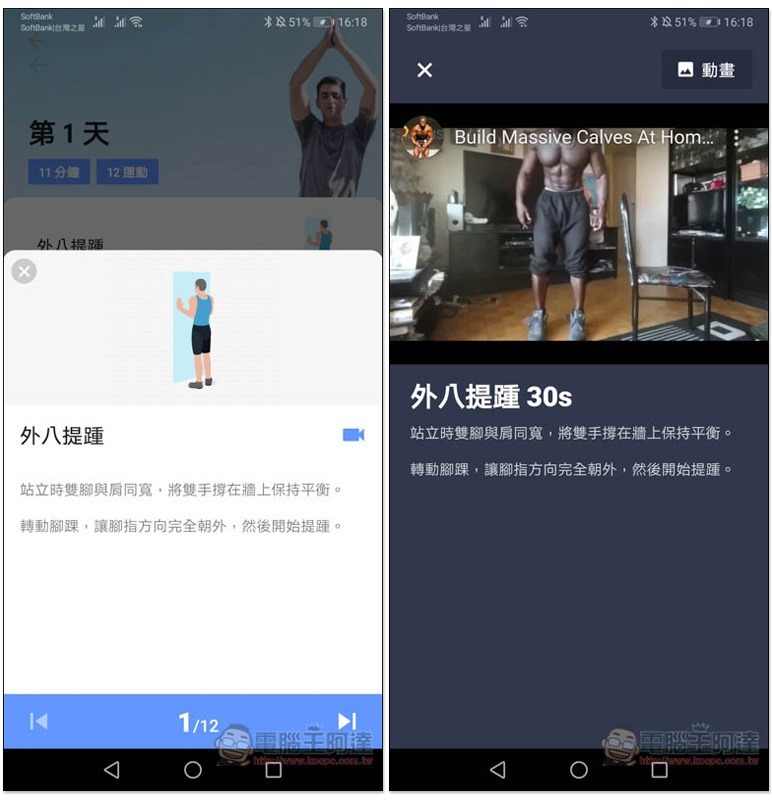Open the channel avatar on the video
The width and height of the screenshot is (772, 800).
[422, 137]
